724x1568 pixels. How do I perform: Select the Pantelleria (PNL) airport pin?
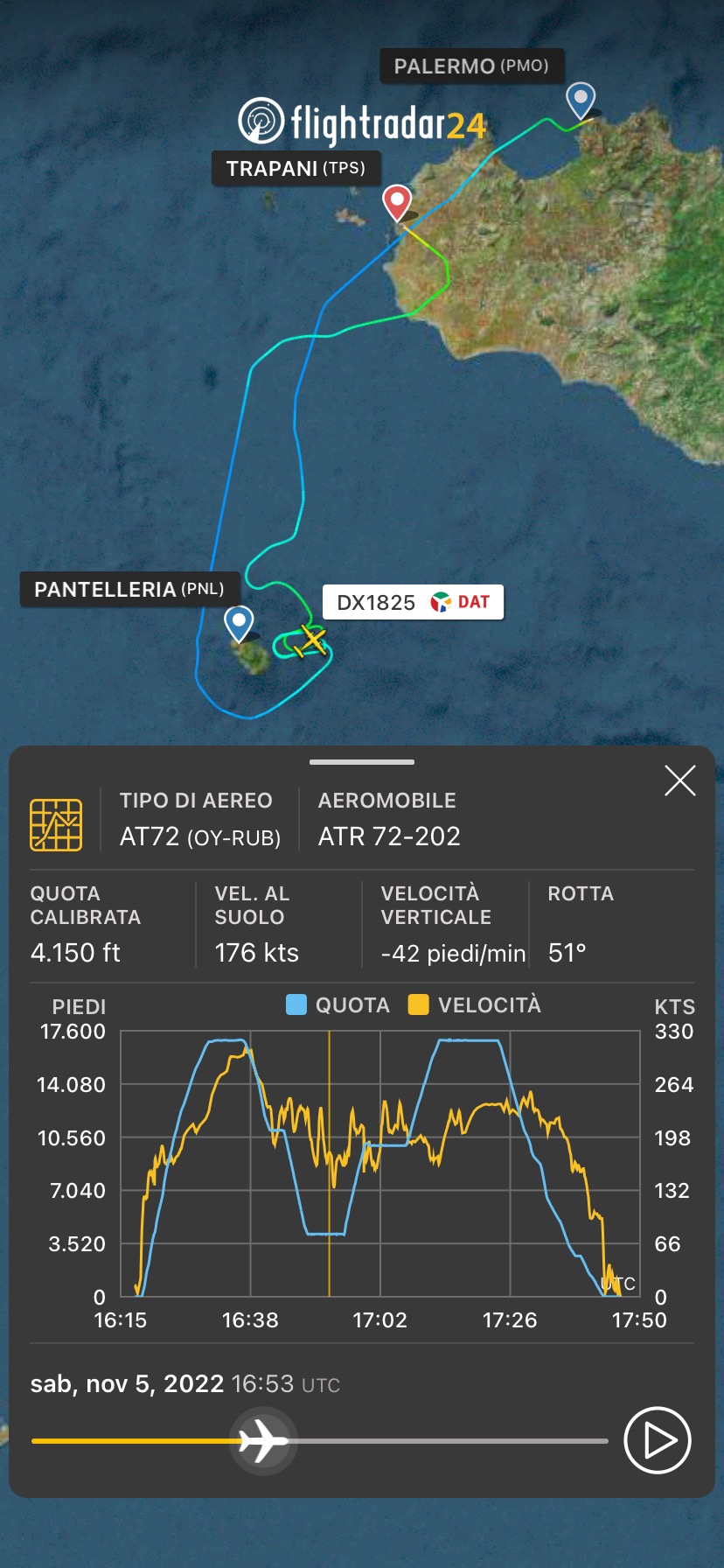(239, 624)
